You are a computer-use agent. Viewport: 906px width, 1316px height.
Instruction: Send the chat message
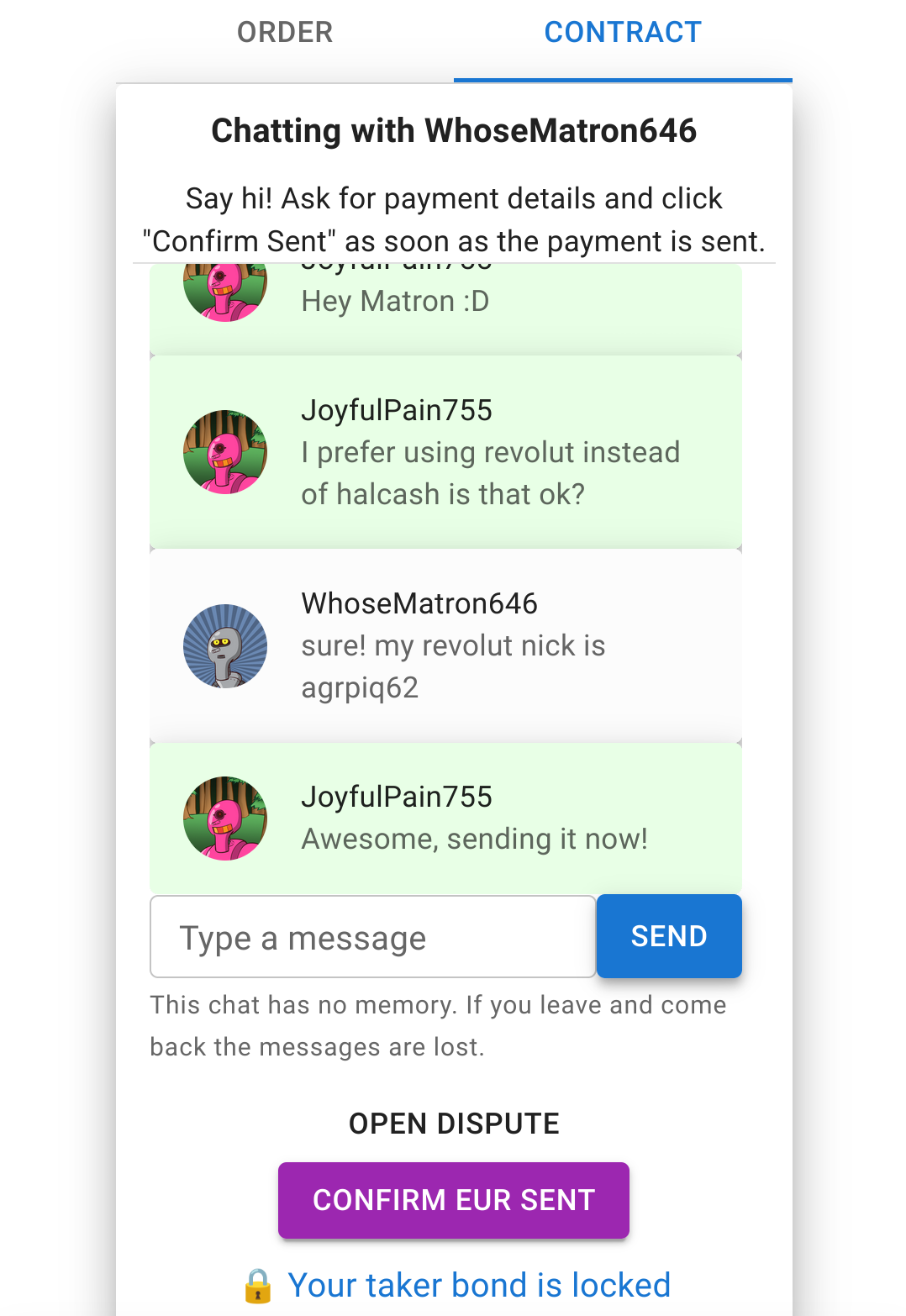tap(668, 936)
